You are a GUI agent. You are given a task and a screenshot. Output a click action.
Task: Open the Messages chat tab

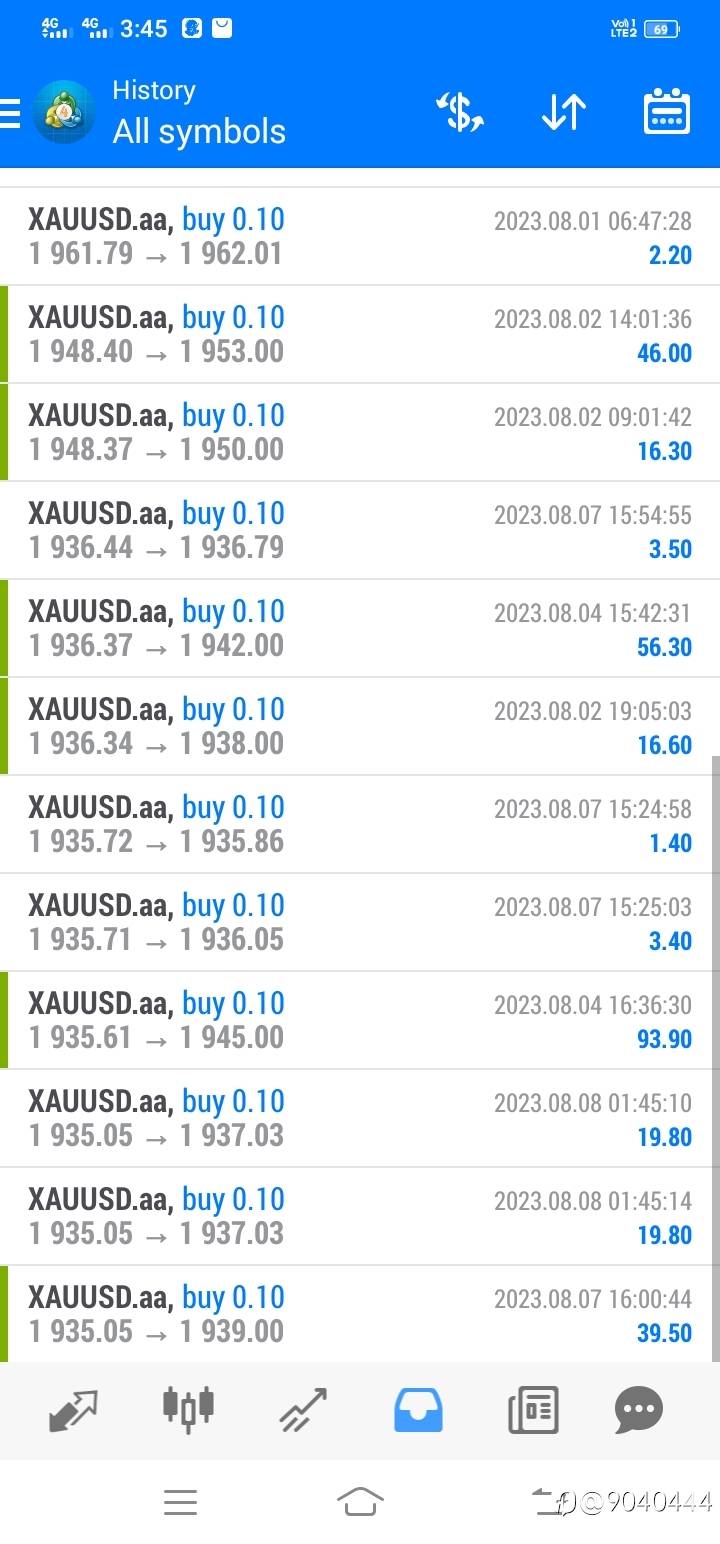pyautogui.click(x=639, y=1410)
